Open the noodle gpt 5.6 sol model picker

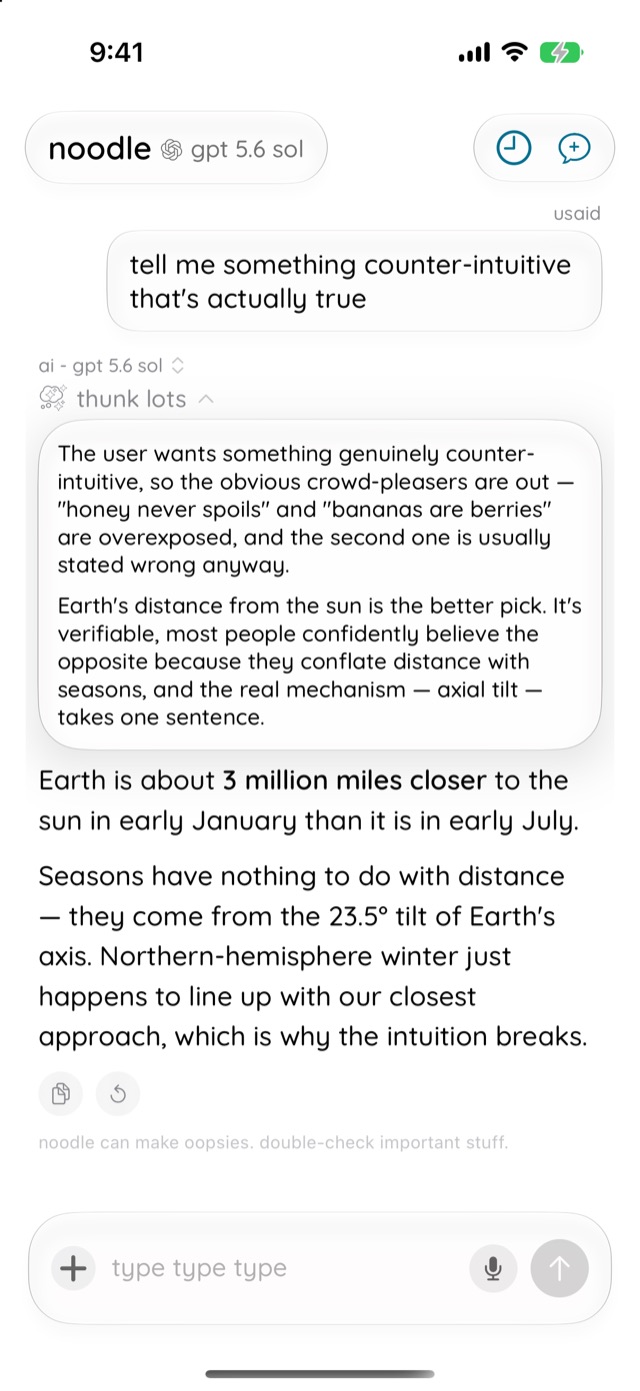[x=176, y=150]
